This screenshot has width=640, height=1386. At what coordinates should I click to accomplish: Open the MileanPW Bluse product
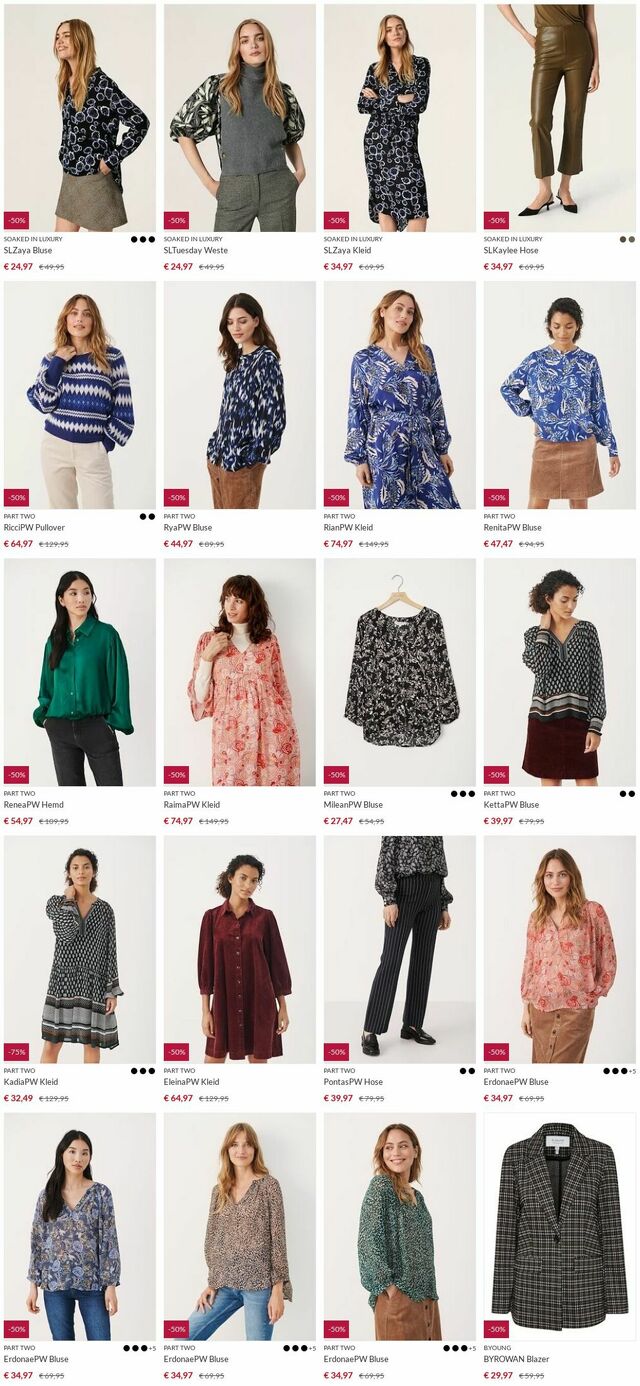click(399, 672)
